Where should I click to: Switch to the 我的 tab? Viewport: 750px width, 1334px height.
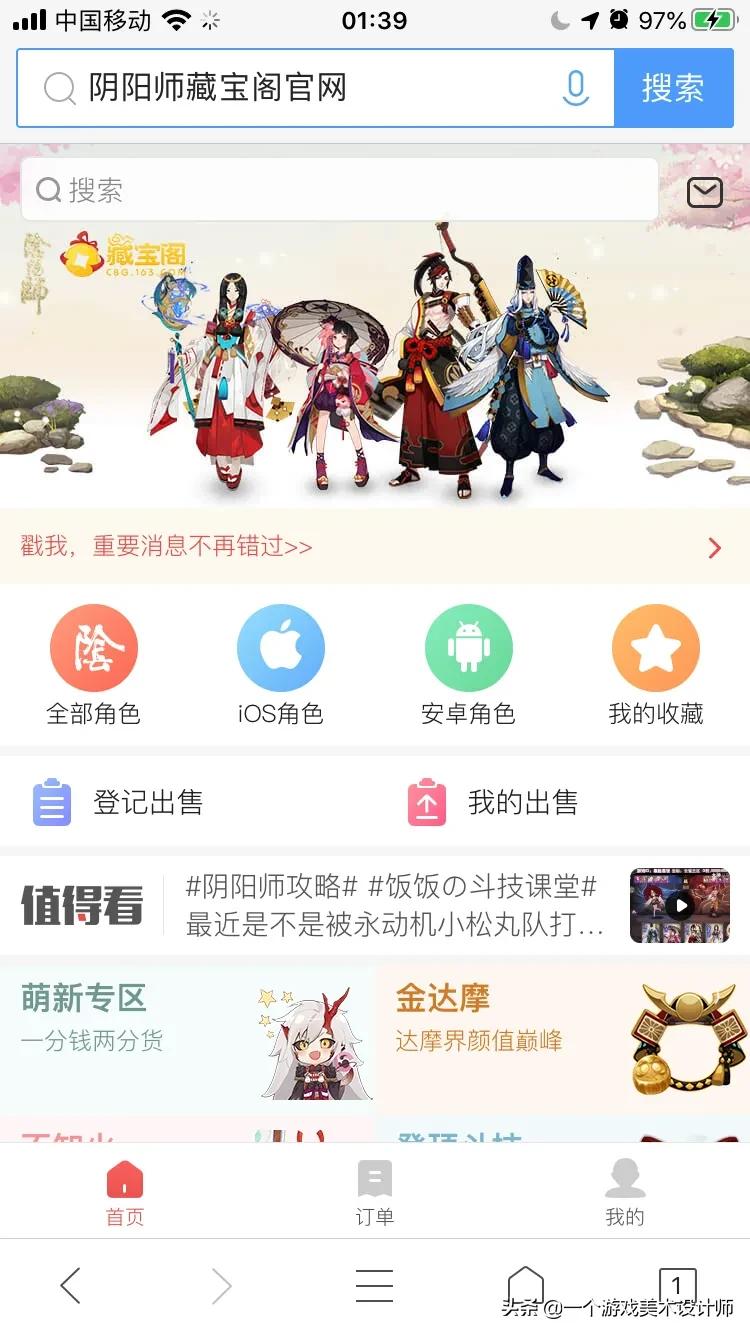coord(625,1192)
